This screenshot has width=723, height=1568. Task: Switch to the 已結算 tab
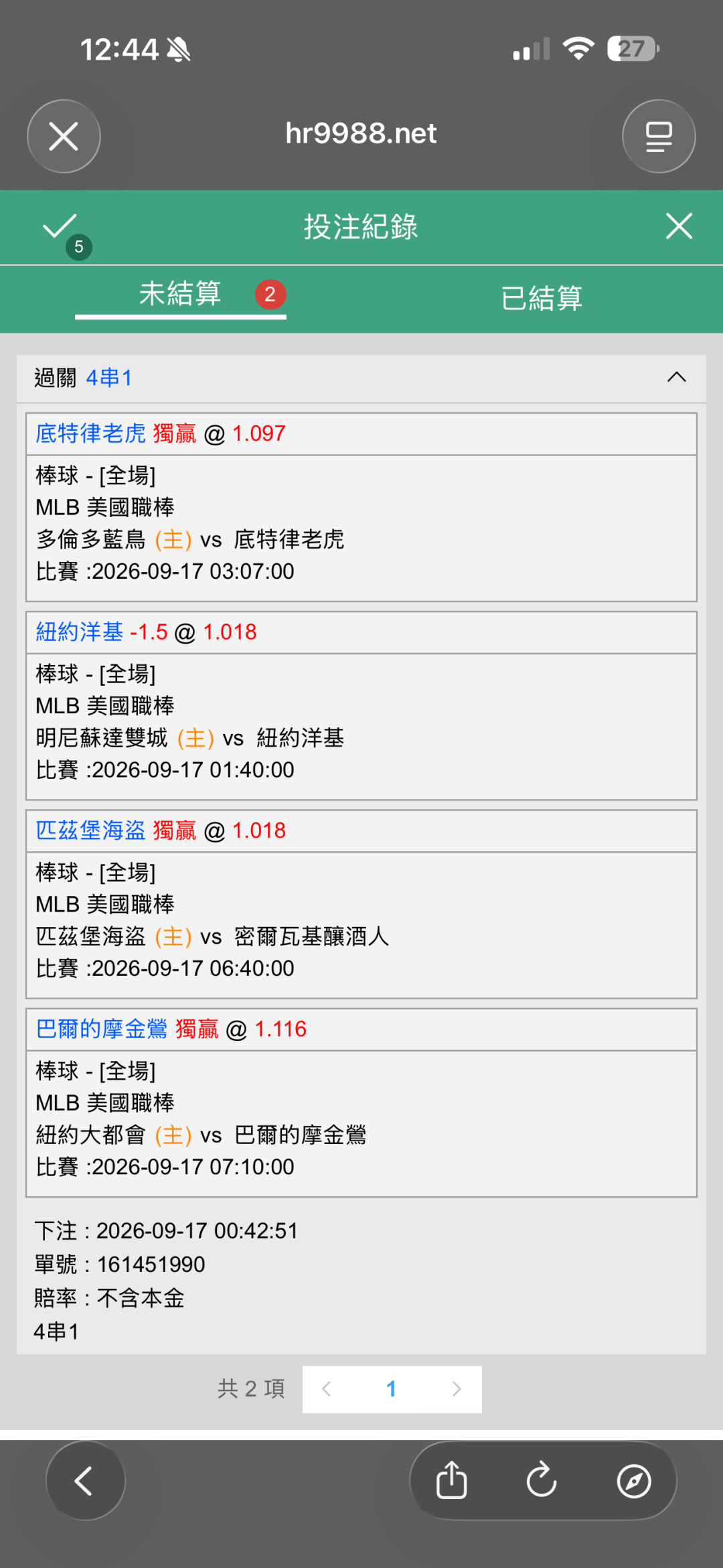542,298
